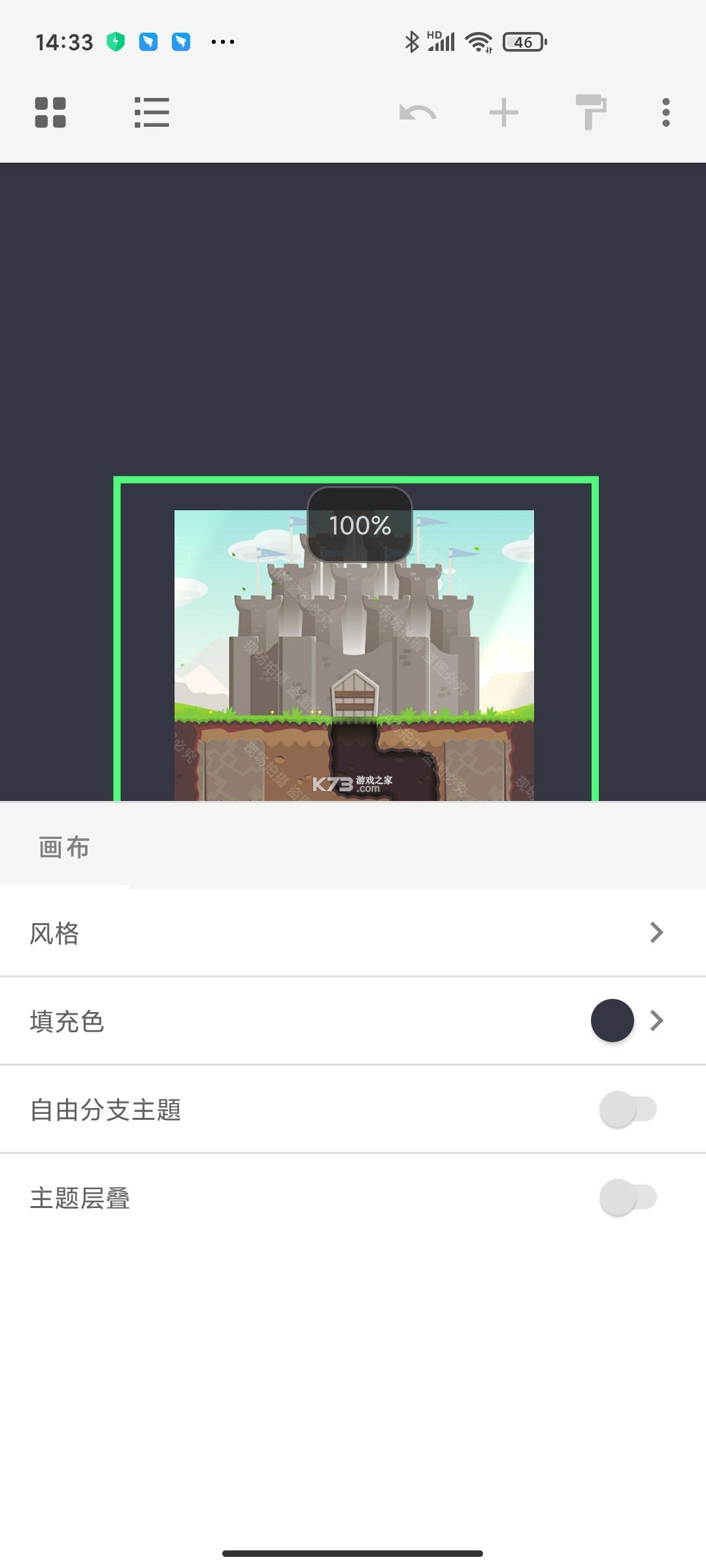Tap the undo arrow icon
706x1568 pixels.
click(419, 112)
